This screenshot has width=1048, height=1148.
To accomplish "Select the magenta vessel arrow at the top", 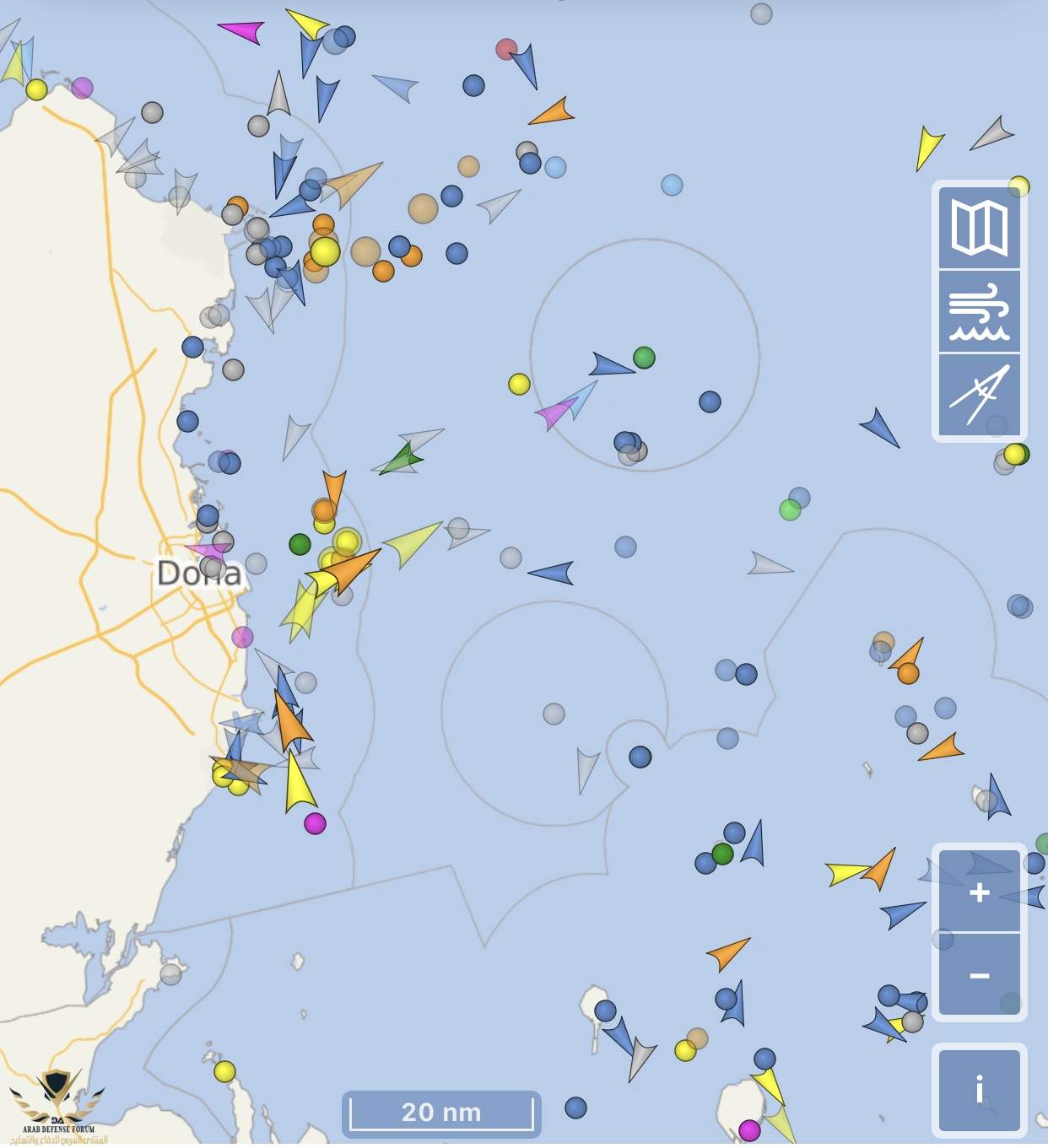I will [x=243, y=31].
